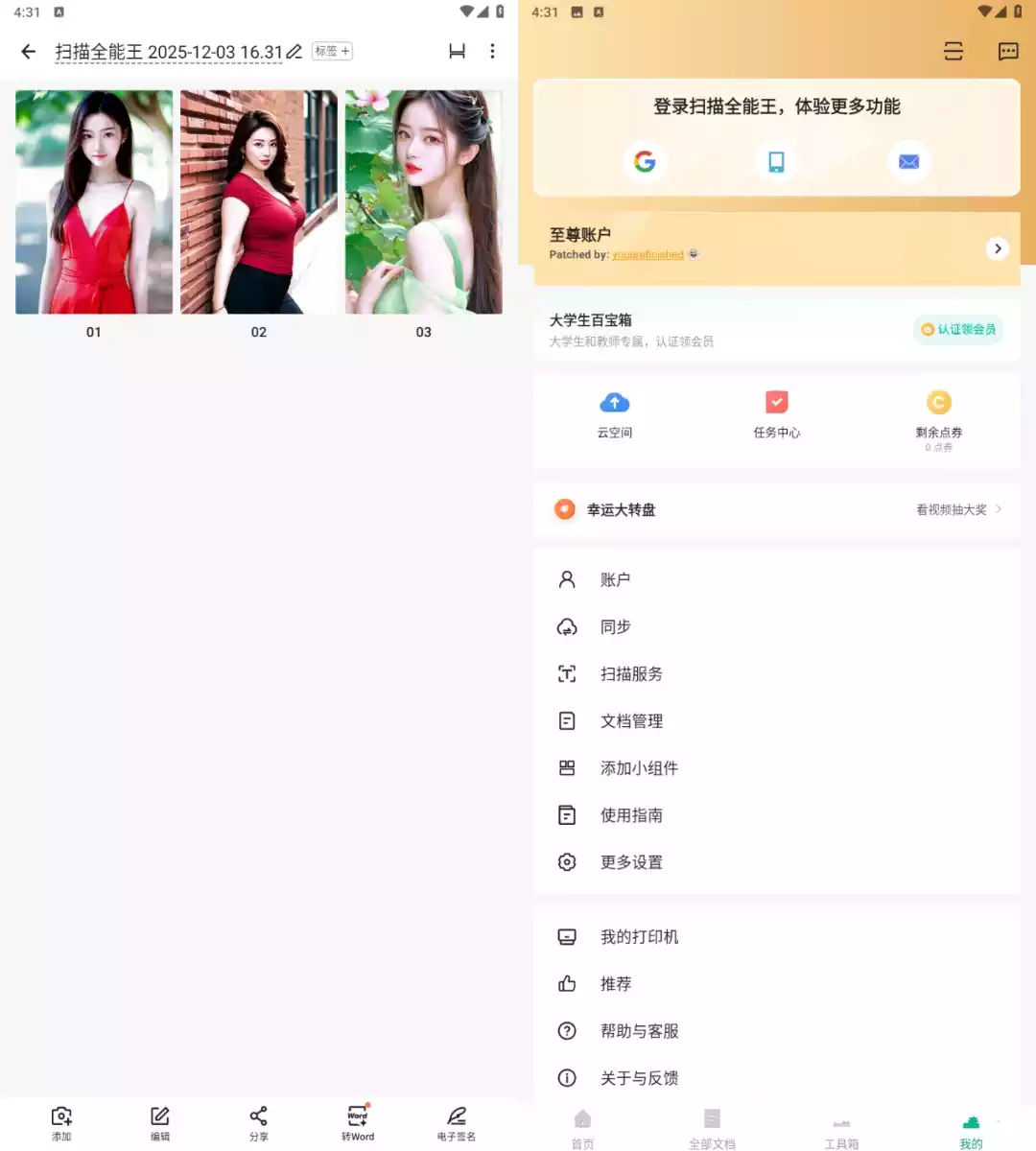Open the document overflow menu
The image size is (1036, 1151).
click(x=492, y=52)
